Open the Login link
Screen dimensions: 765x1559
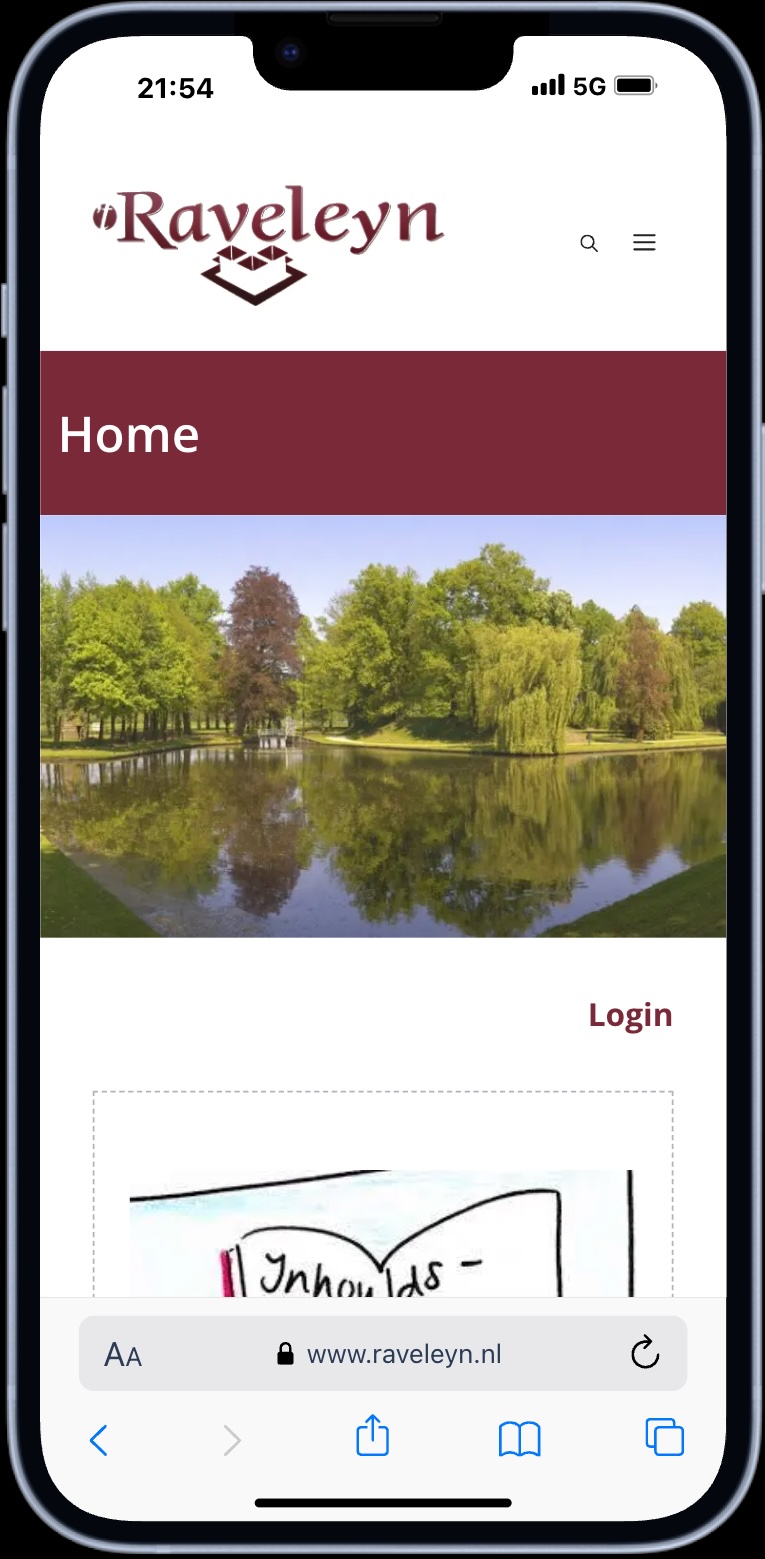(x=630, y=1015)
